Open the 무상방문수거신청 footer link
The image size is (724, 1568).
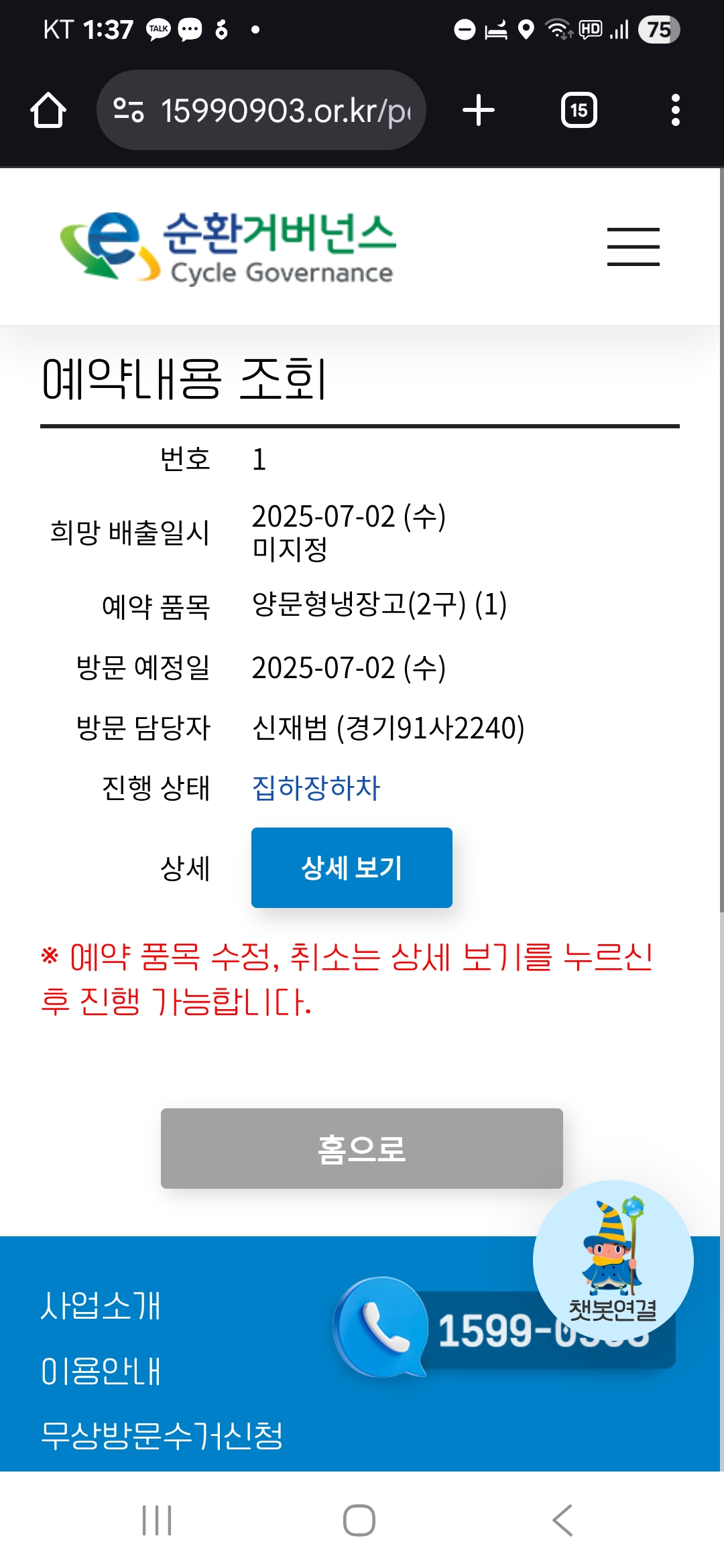click(x=162, y=1435)
